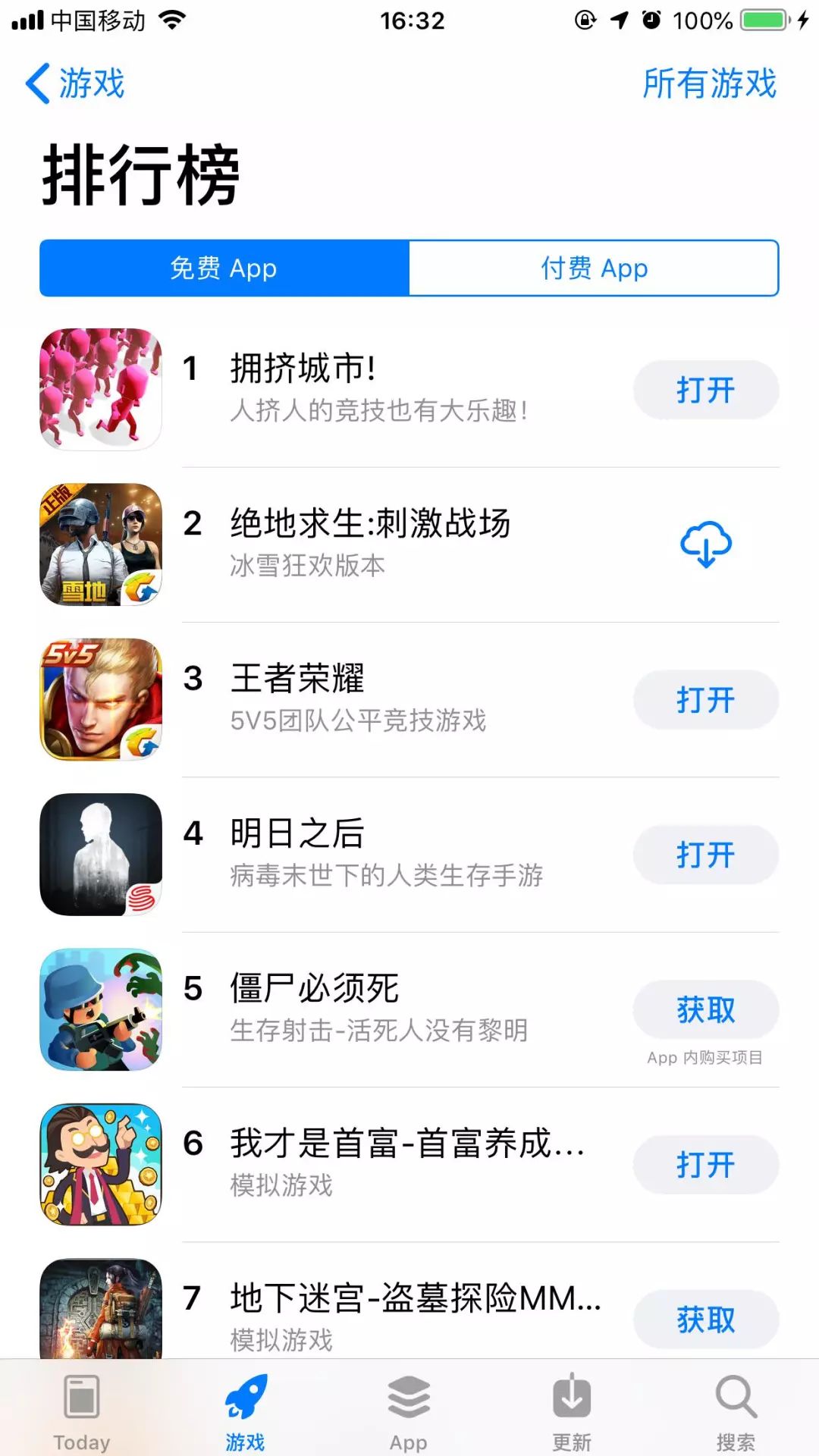Switch to the Today tab
Screen dimensions: 819x1456
[x=82, y=1412]
